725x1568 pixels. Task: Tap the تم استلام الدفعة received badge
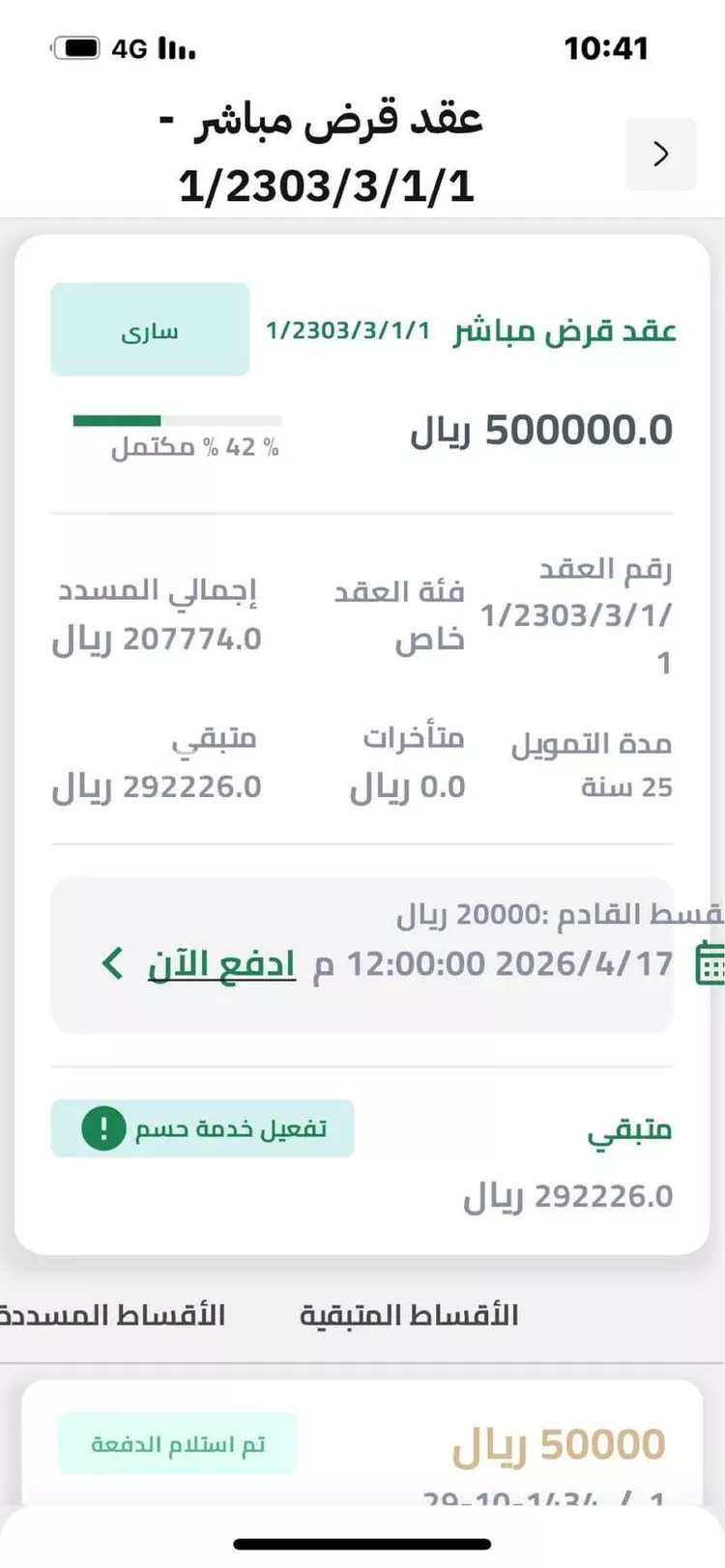(x=177, y=1443)
